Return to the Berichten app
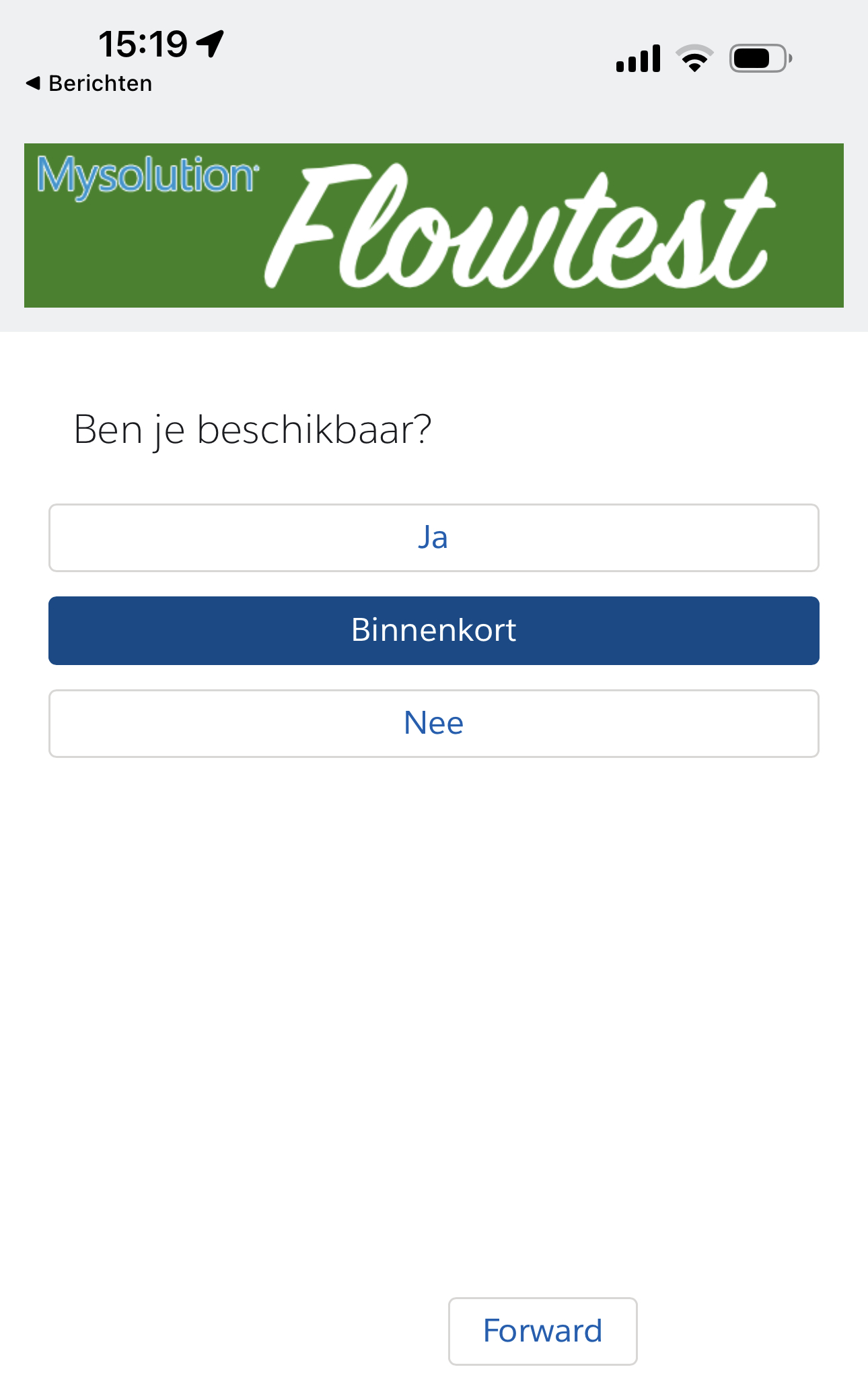Viewport: 868px width, 1388px height. 89,83
